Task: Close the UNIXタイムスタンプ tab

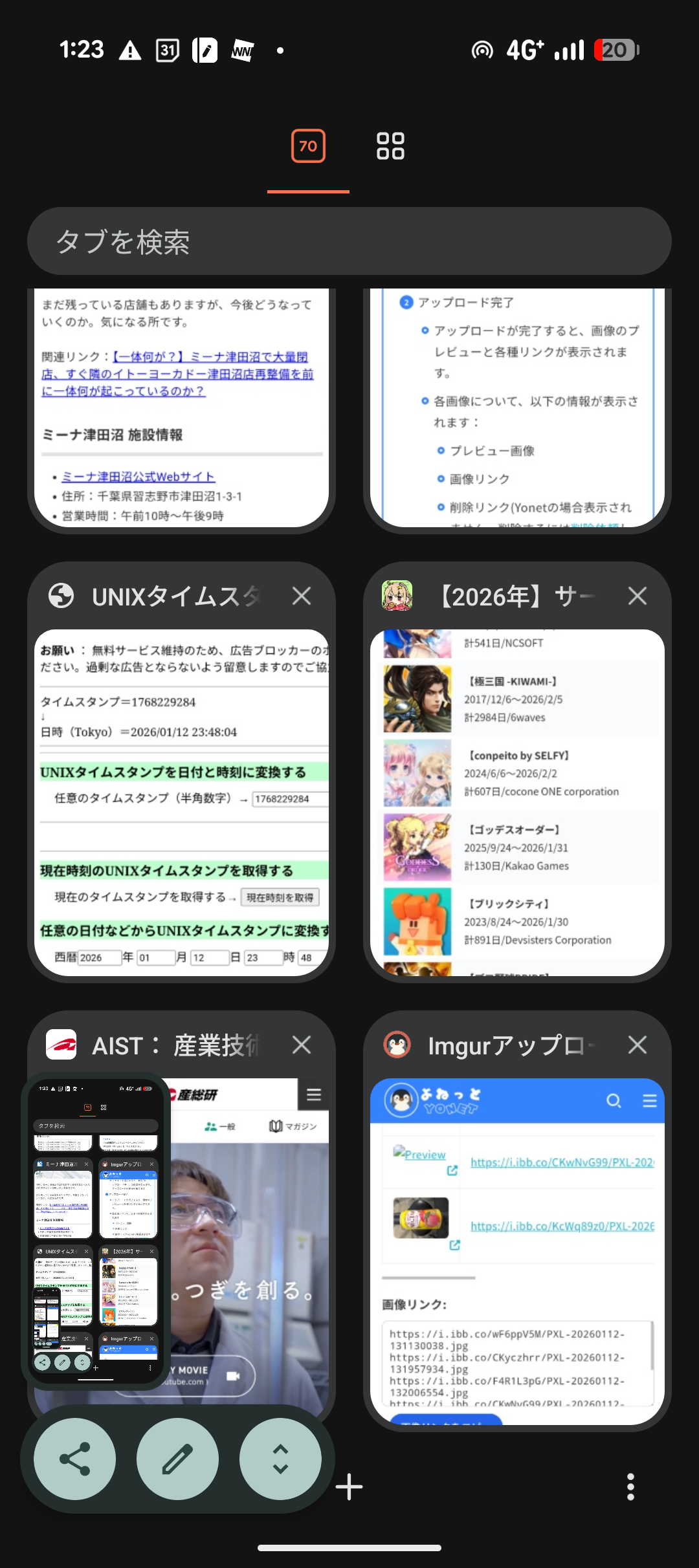Action: (x=302, y=596)
